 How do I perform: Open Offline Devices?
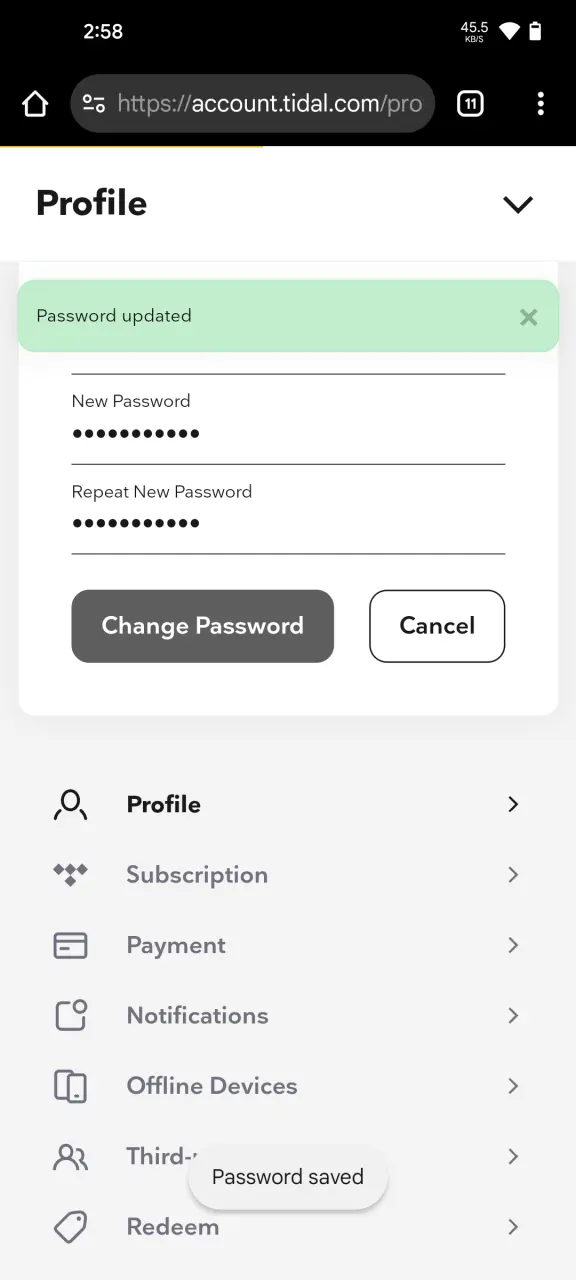[288, 1086]
